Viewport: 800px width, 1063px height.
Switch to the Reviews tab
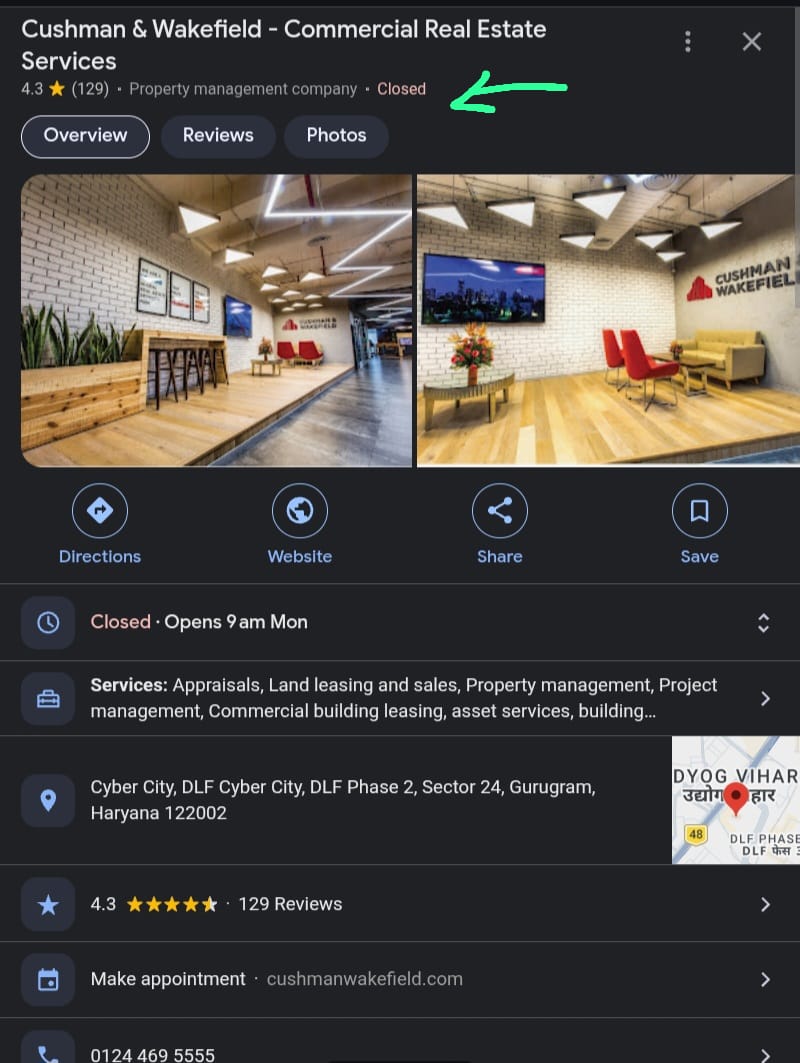[x=218, y=136]
